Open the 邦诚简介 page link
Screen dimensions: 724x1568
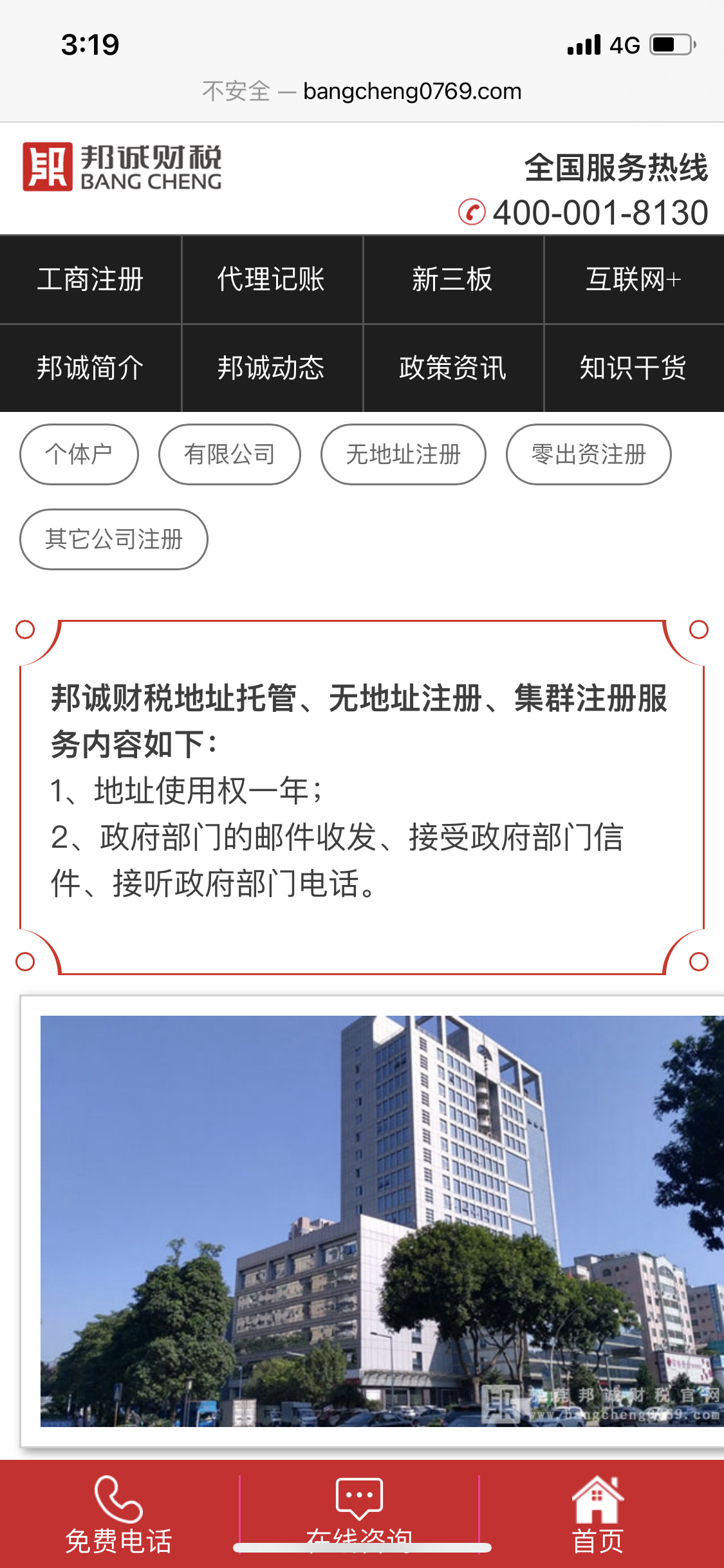[x=90, y=368]
